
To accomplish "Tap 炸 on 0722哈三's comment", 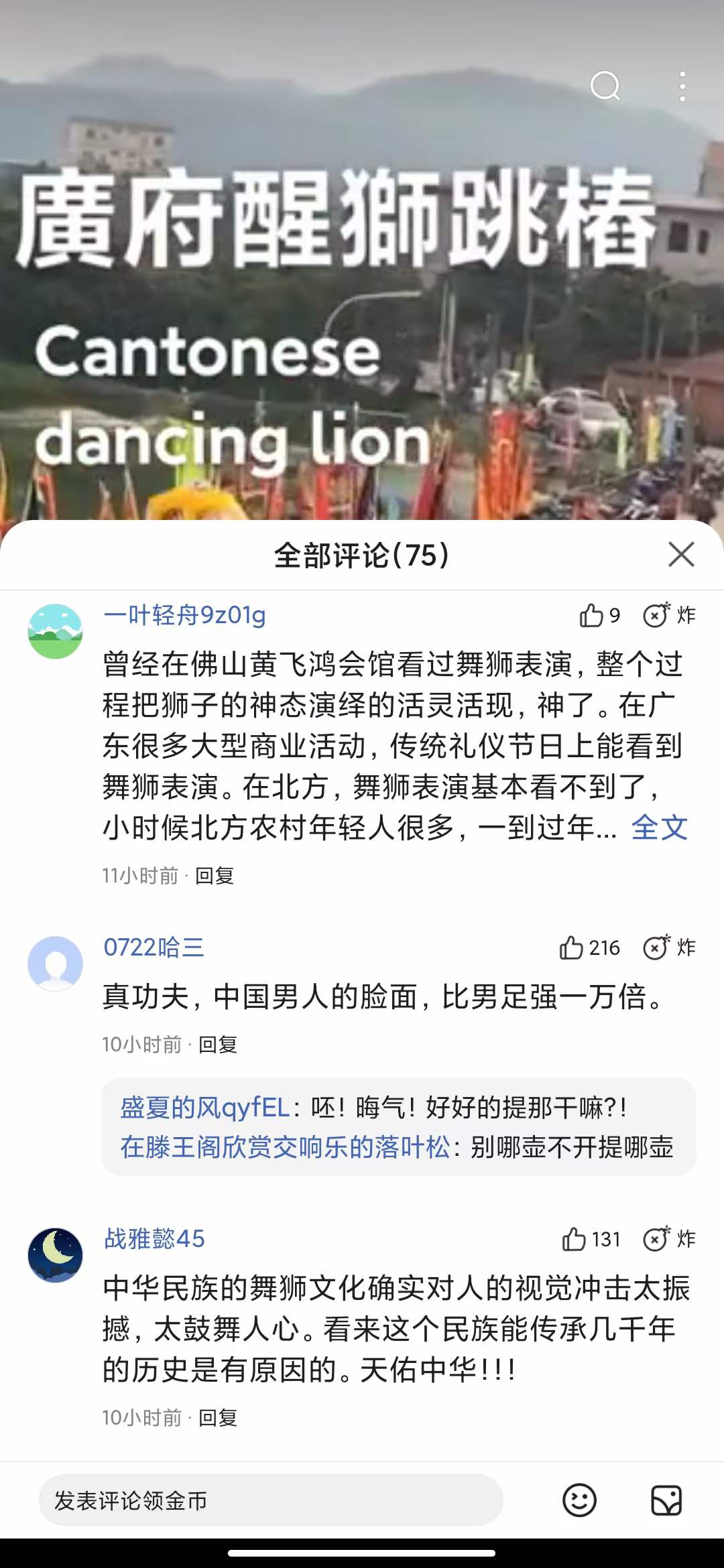I will [x=669, y=948].
